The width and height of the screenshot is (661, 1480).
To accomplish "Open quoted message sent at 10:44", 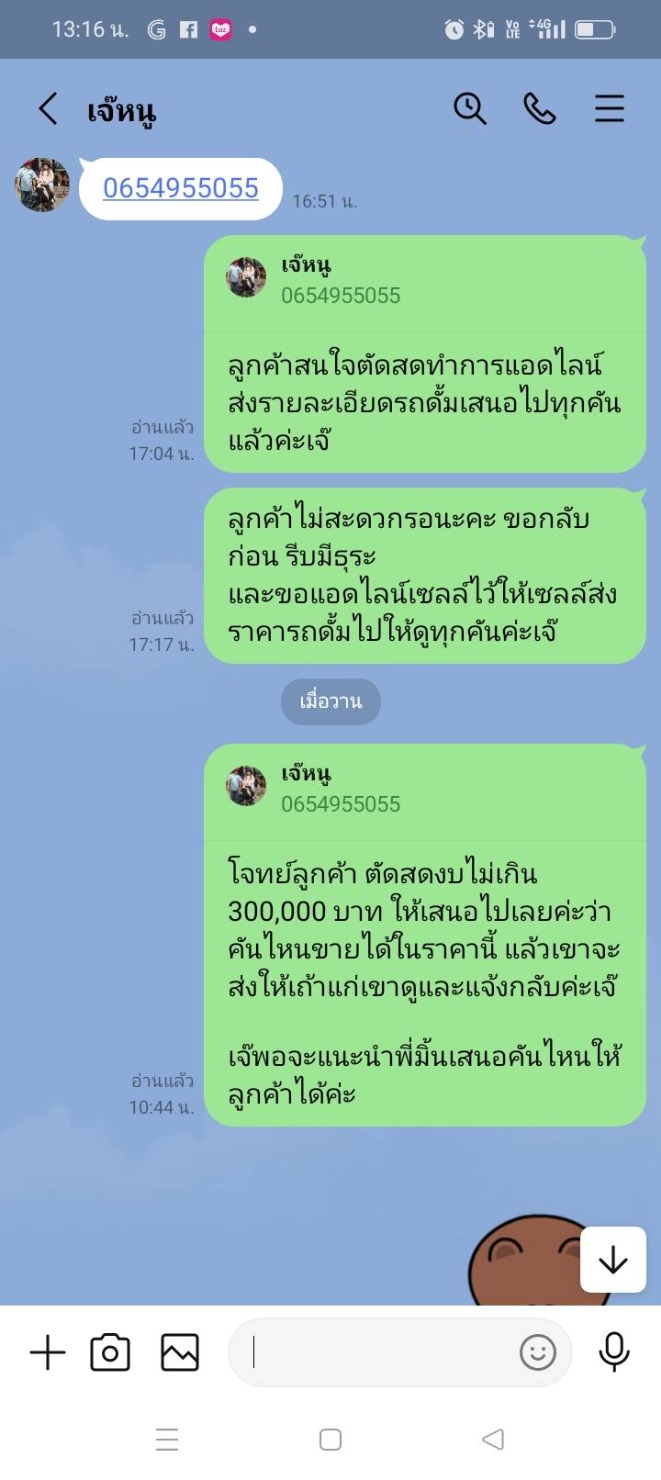I will point(424,790).
